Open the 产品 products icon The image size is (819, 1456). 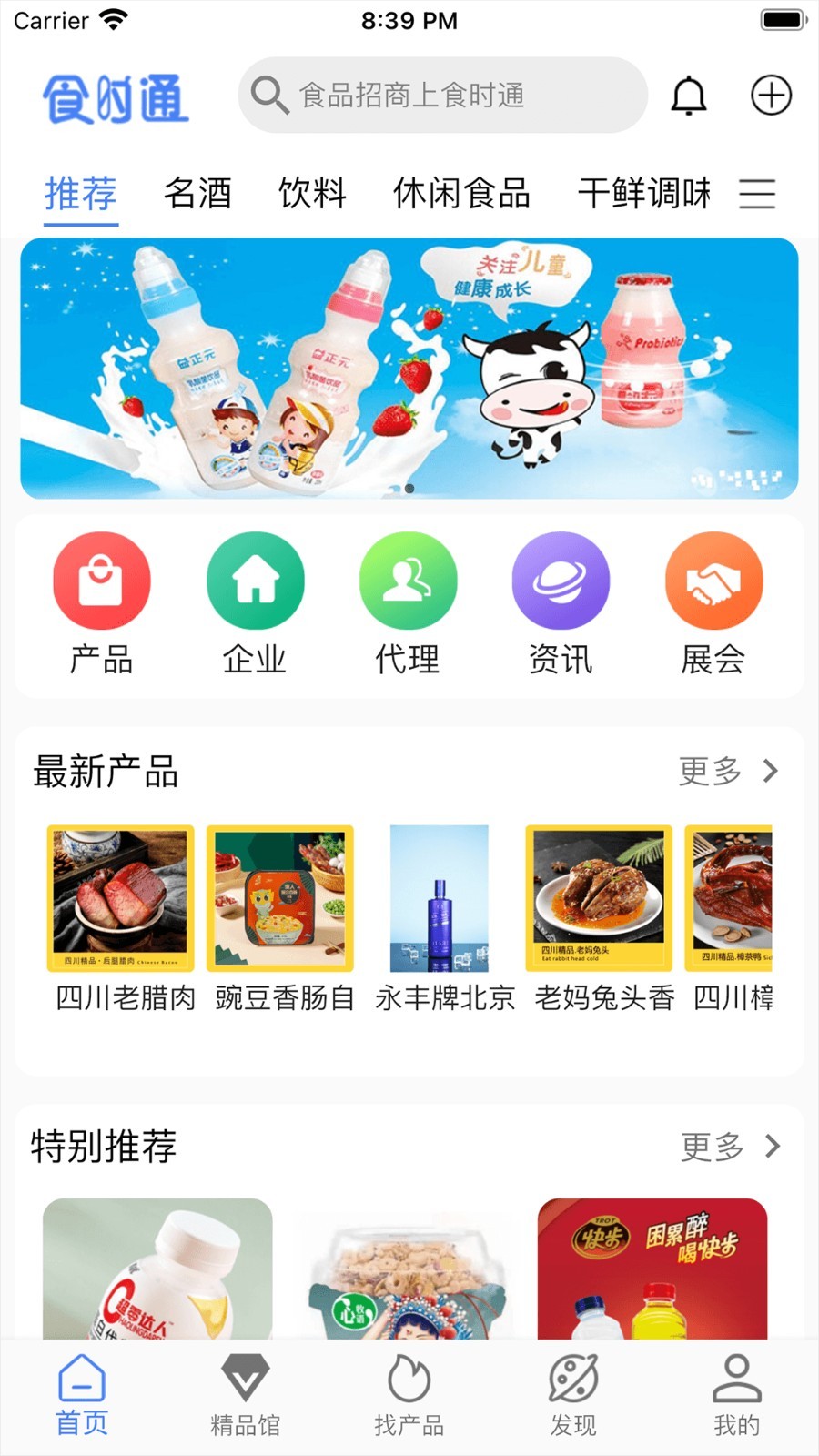[101, 580]
